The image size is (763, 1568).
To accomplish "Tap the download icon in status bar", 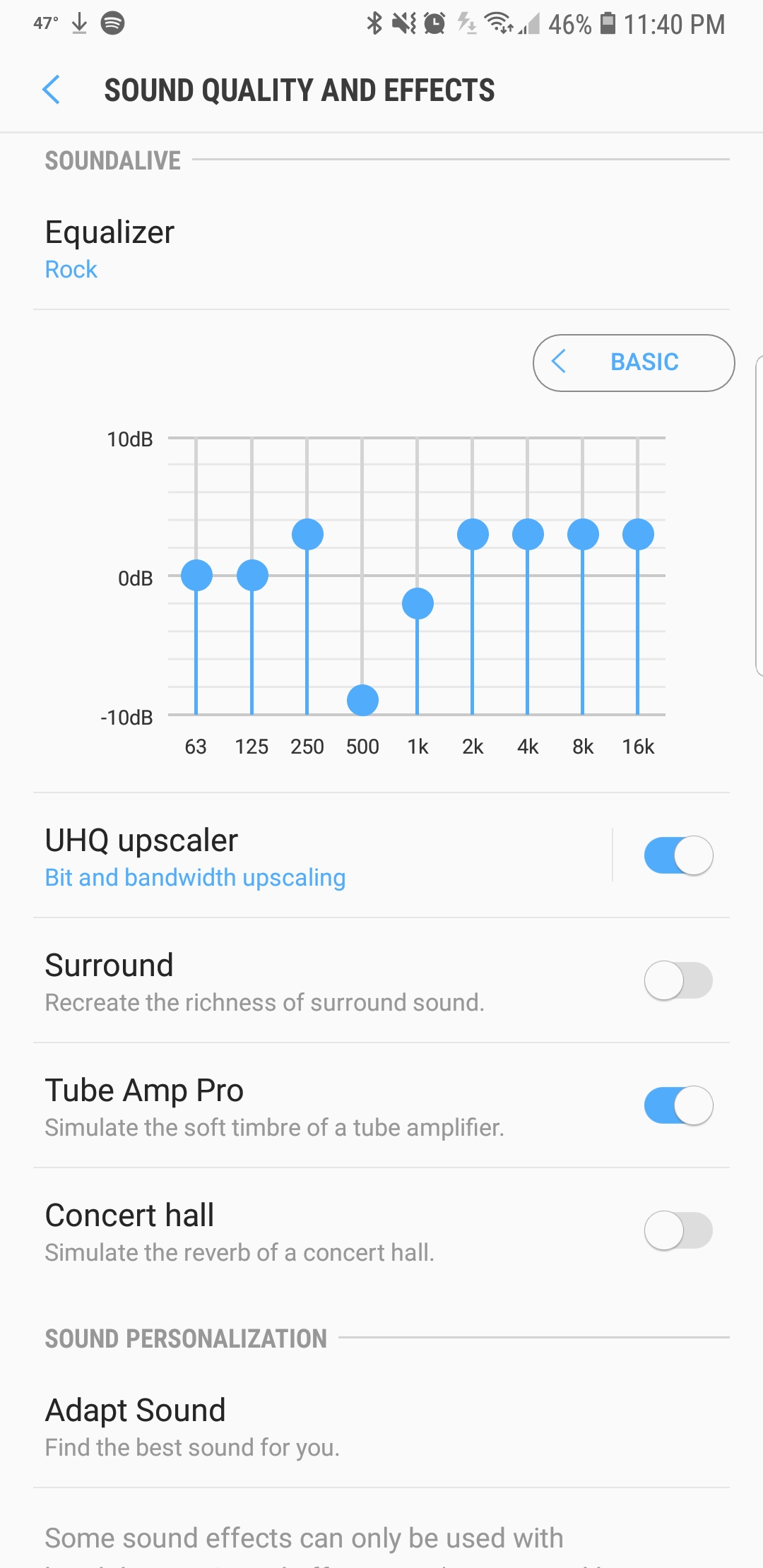I will click(x=78, y=24).
